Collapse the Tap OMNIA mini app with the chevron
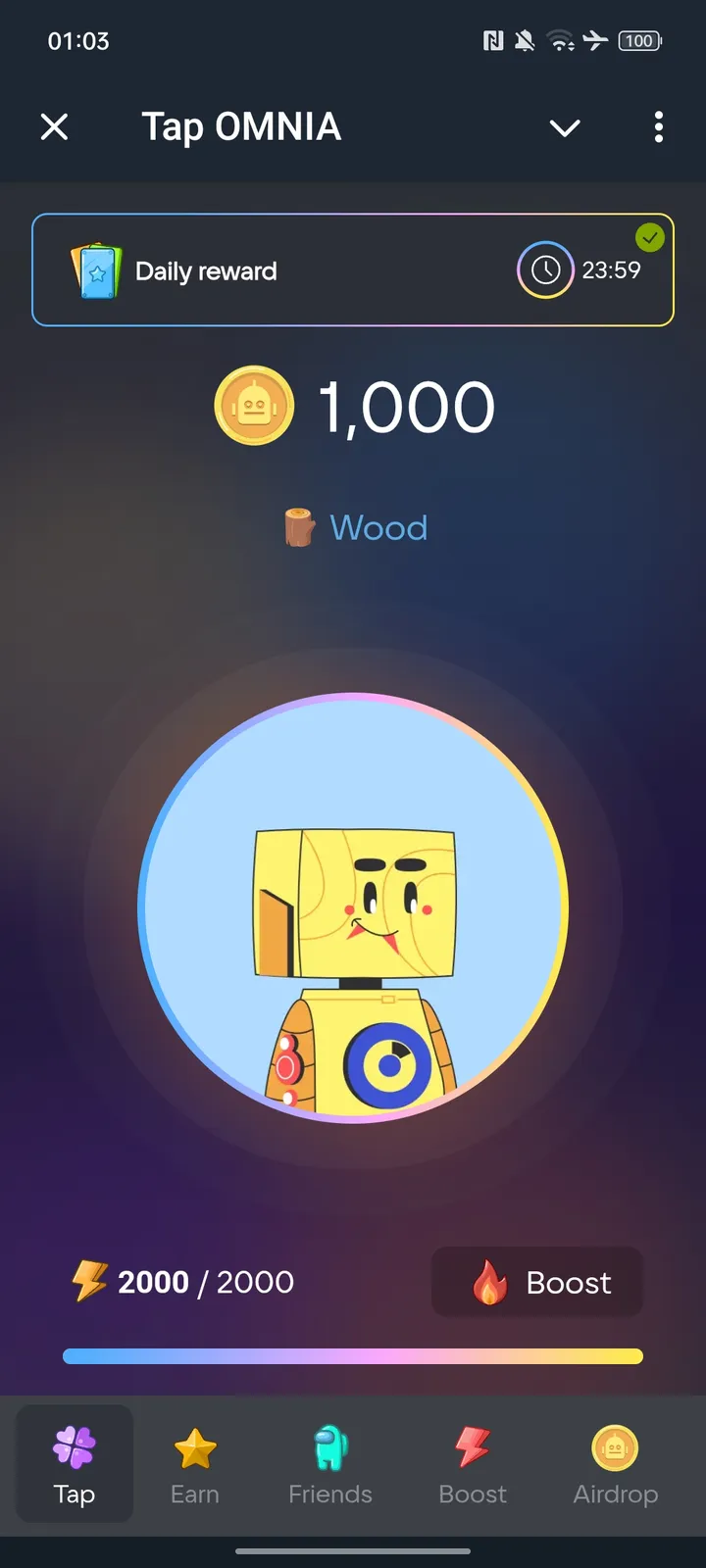Screen dimensions: 706x1568 (565, 127)
